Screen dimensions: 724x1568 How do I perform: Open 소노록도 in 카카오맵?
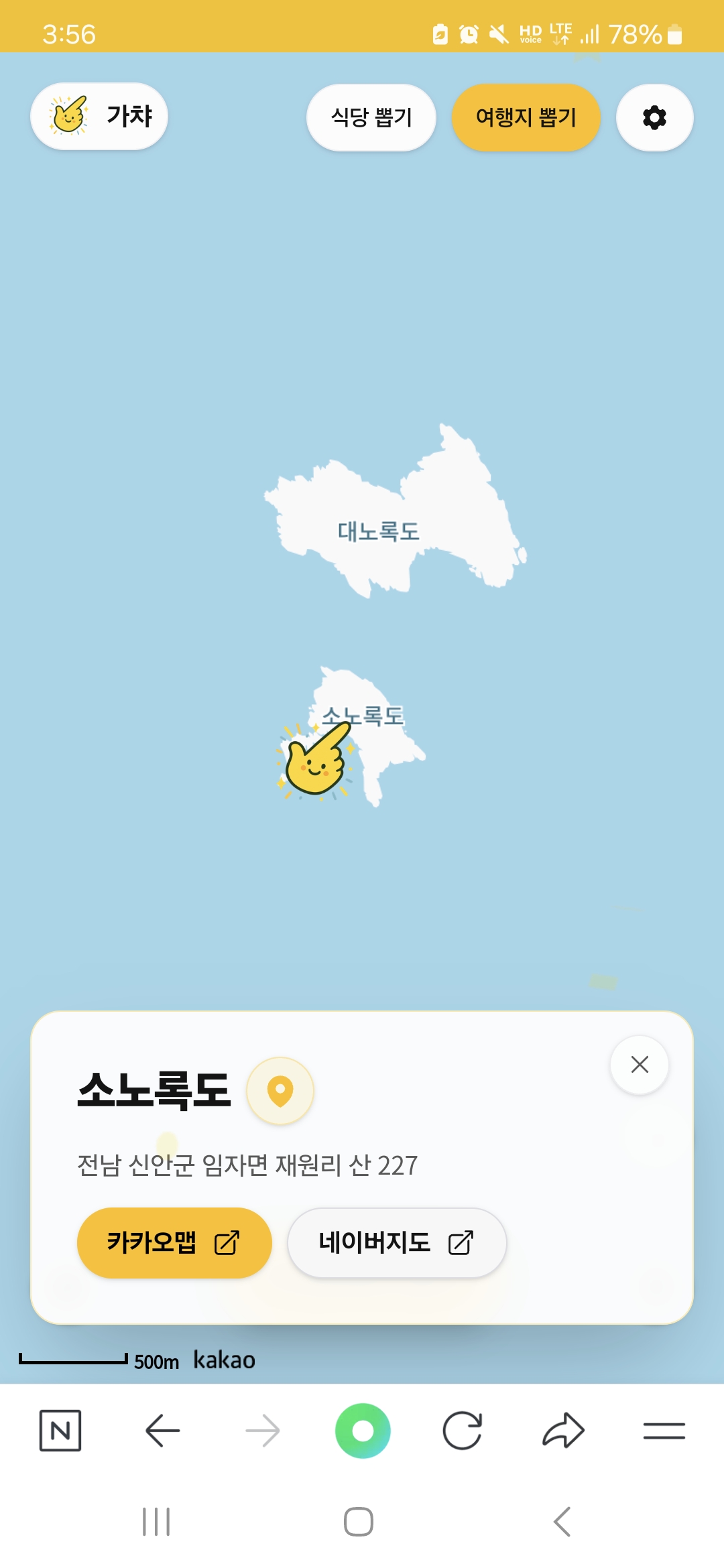tap(174, 1243)
